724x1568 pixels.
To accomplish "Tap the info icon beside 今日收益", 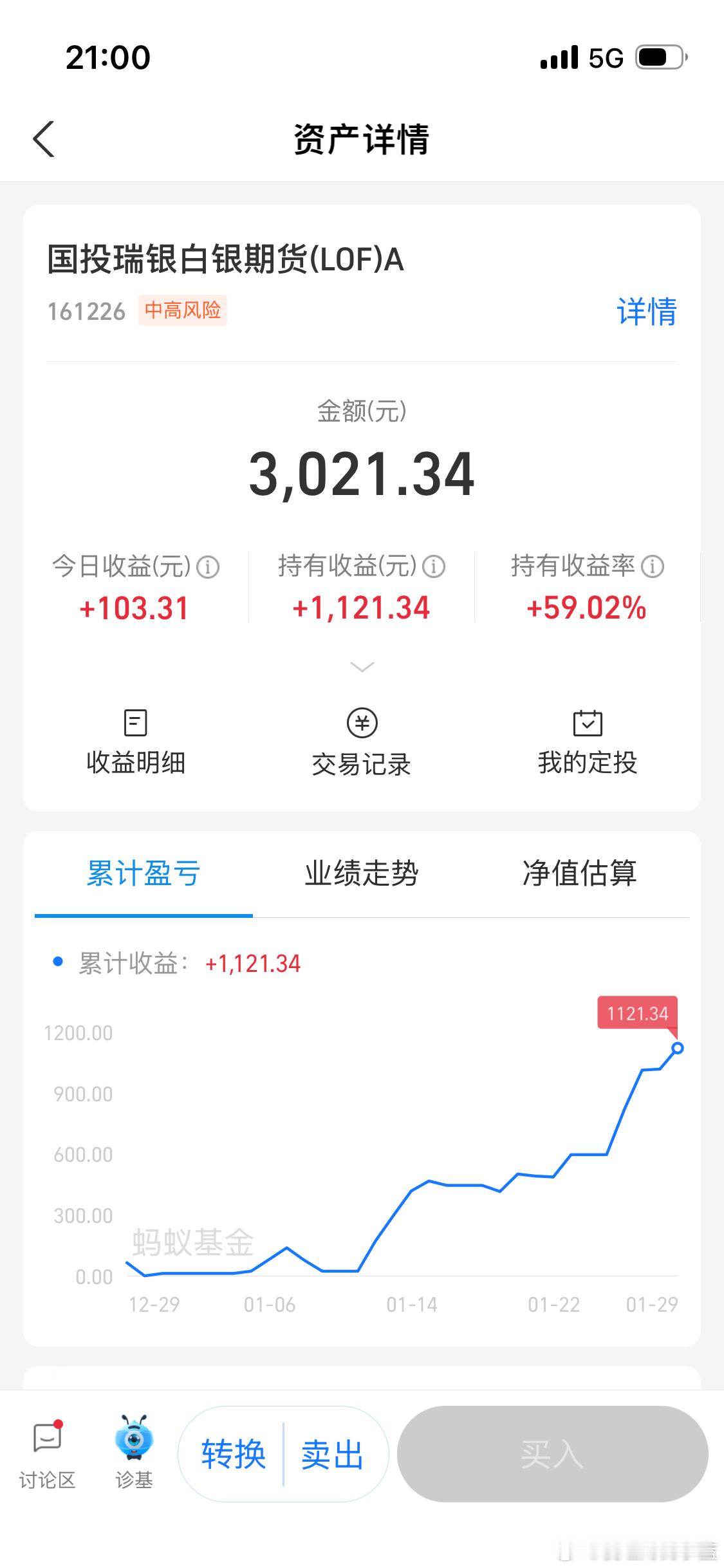I will coord(209,566).
